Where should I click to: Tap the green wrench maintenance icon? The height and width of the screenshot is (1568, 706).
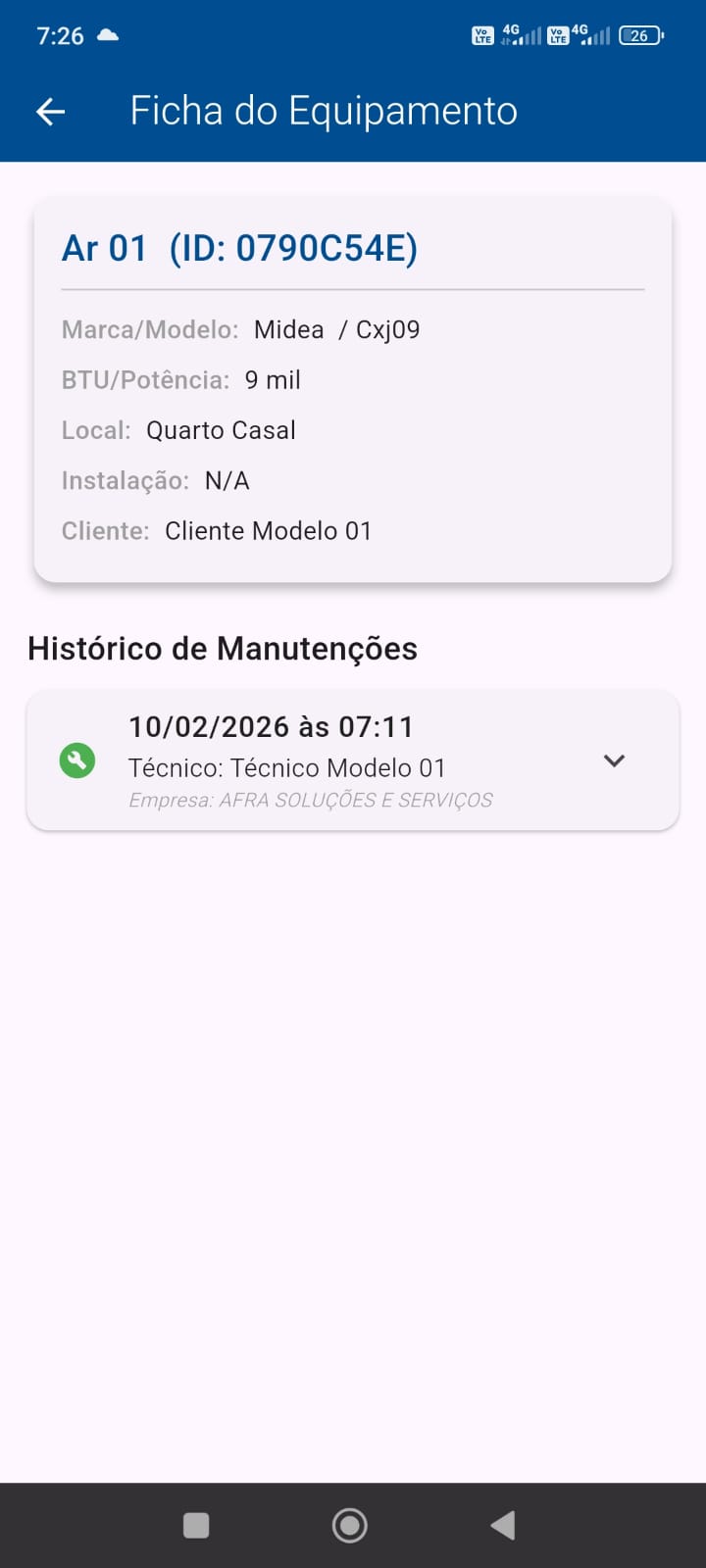click(77, 760)
